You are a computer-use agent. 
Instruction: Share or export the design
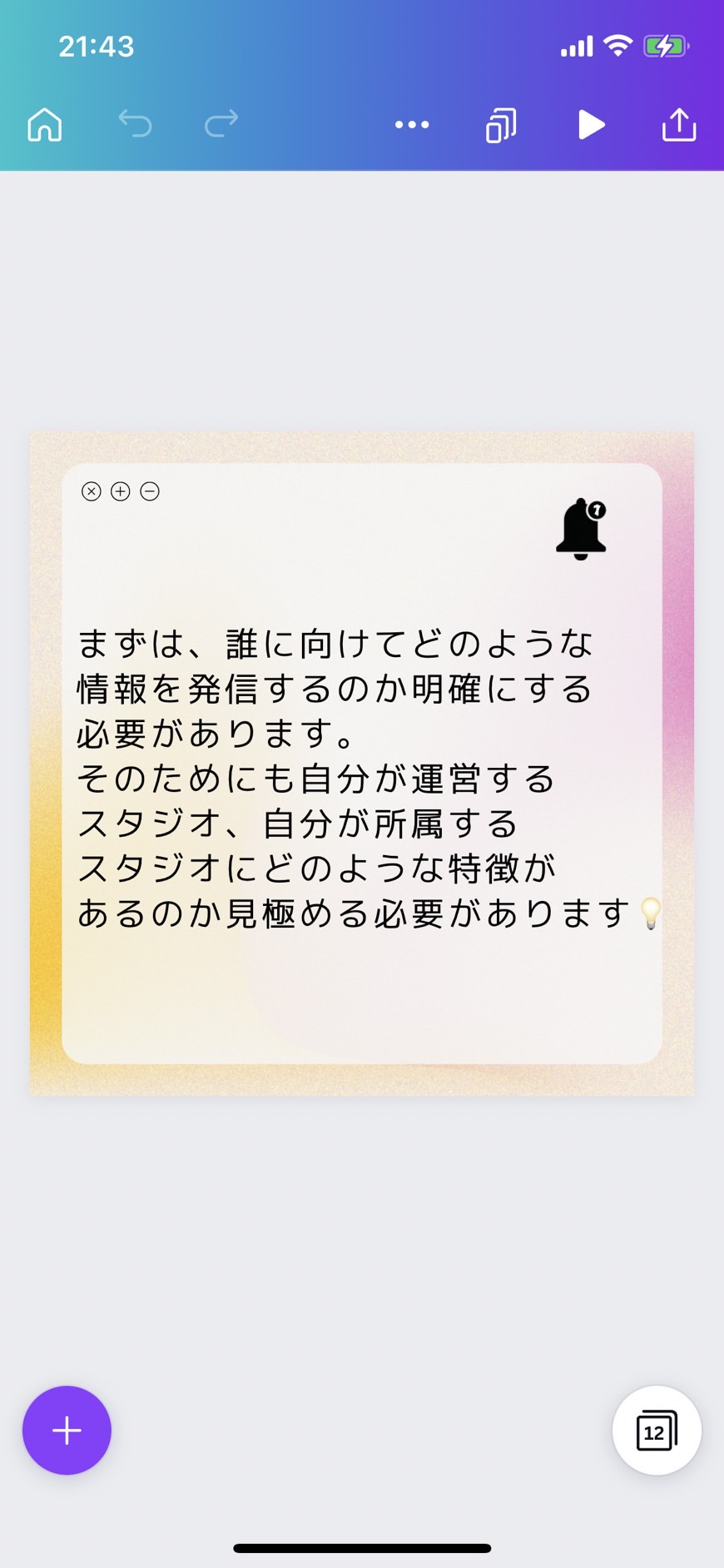pos(679,124)
